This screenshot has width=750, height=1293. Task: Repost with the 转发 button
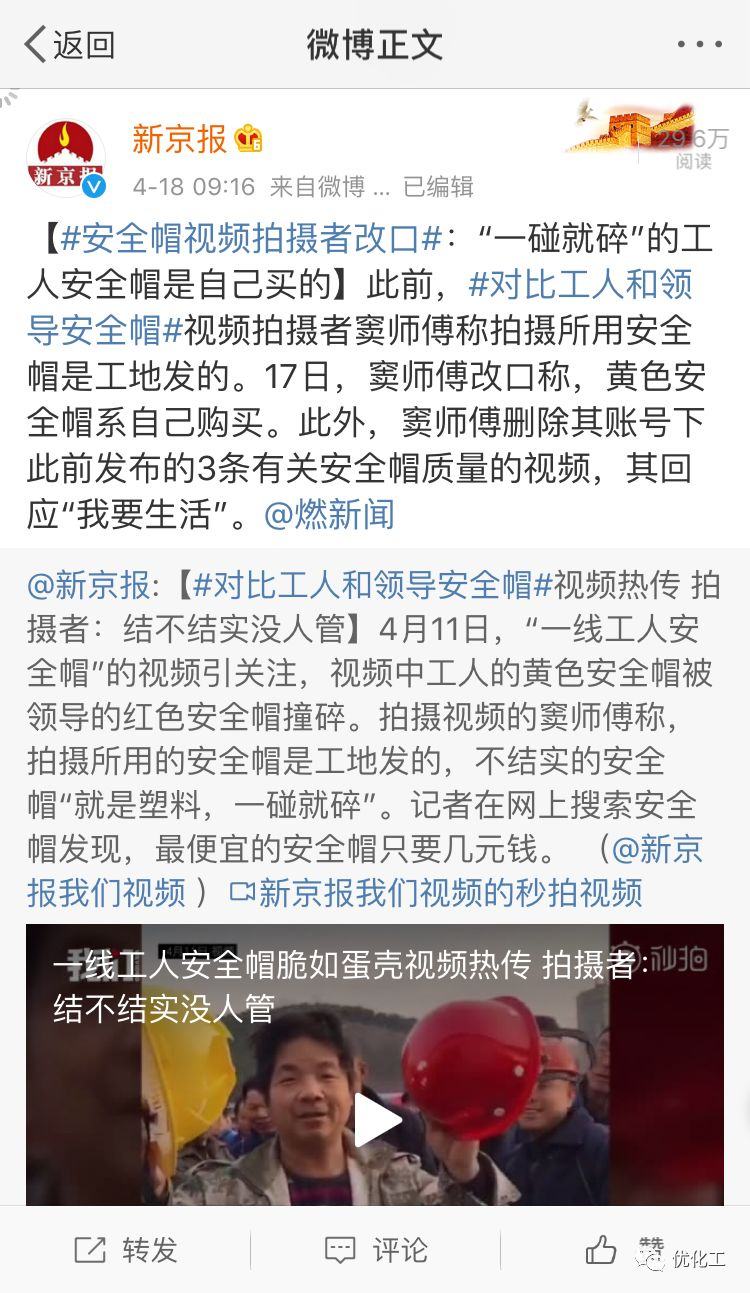coord(126,1249)
